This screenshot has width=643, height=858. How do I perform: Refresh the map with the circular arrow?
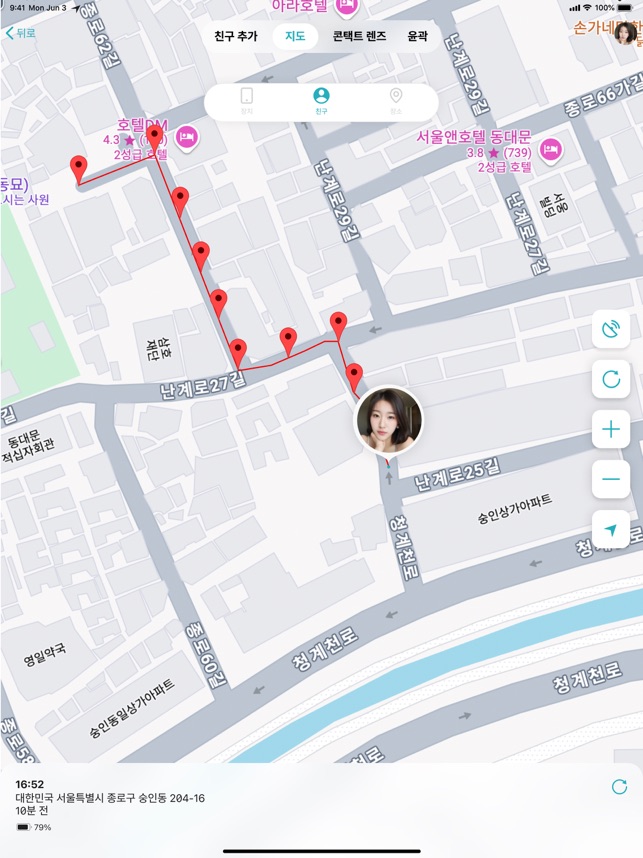coord(610,379)
